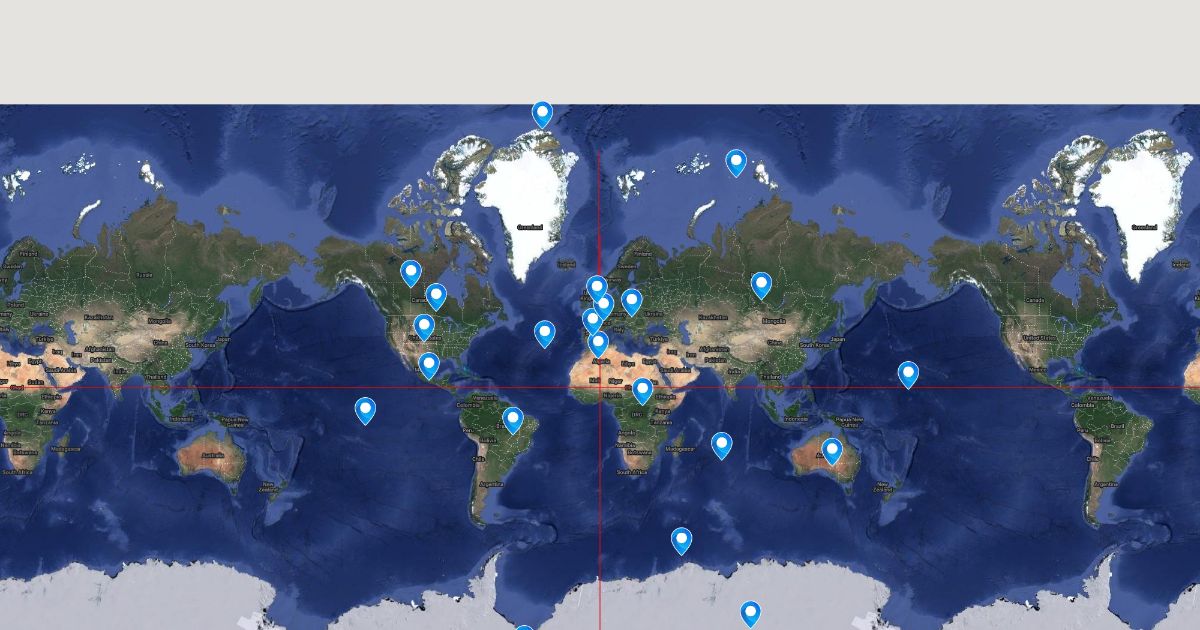Image resolution: width=1200 pixels, height=630 pixels.
Task: Tap the marker in the Southern Ocean below Africa
Action: [x=682, y=540]
